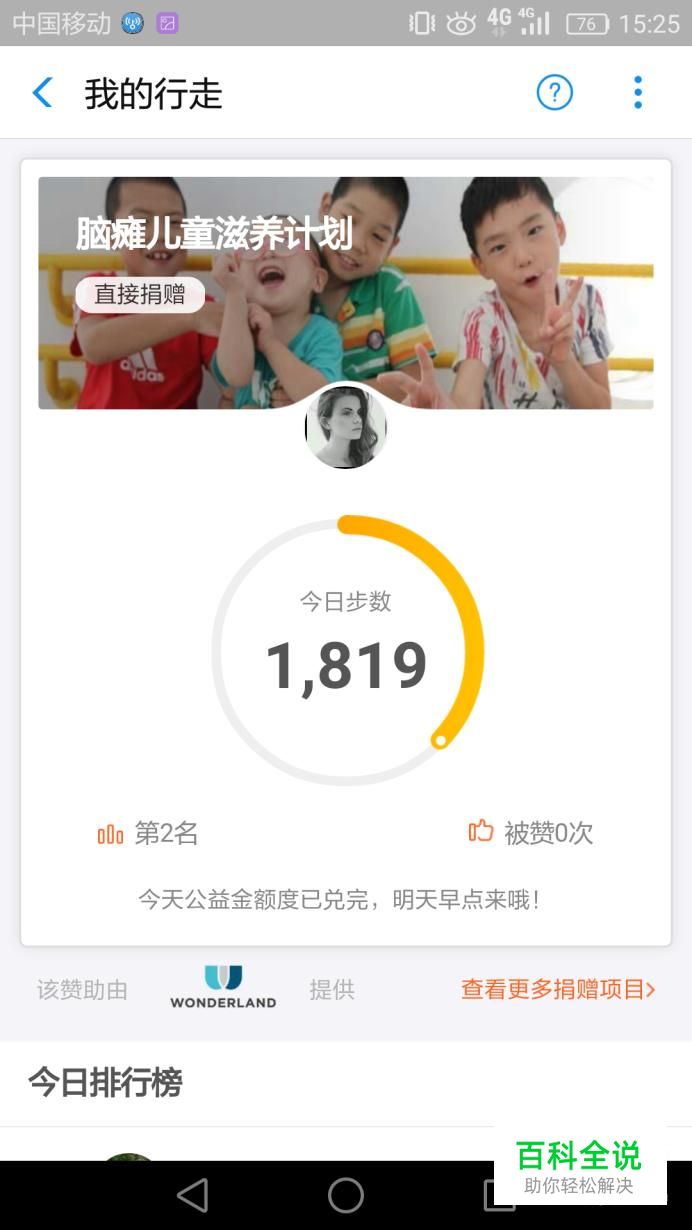This screenshot has height=1230, width=692.
Task: Open likes received 被赞0次
Action: (x=531, y=833)
